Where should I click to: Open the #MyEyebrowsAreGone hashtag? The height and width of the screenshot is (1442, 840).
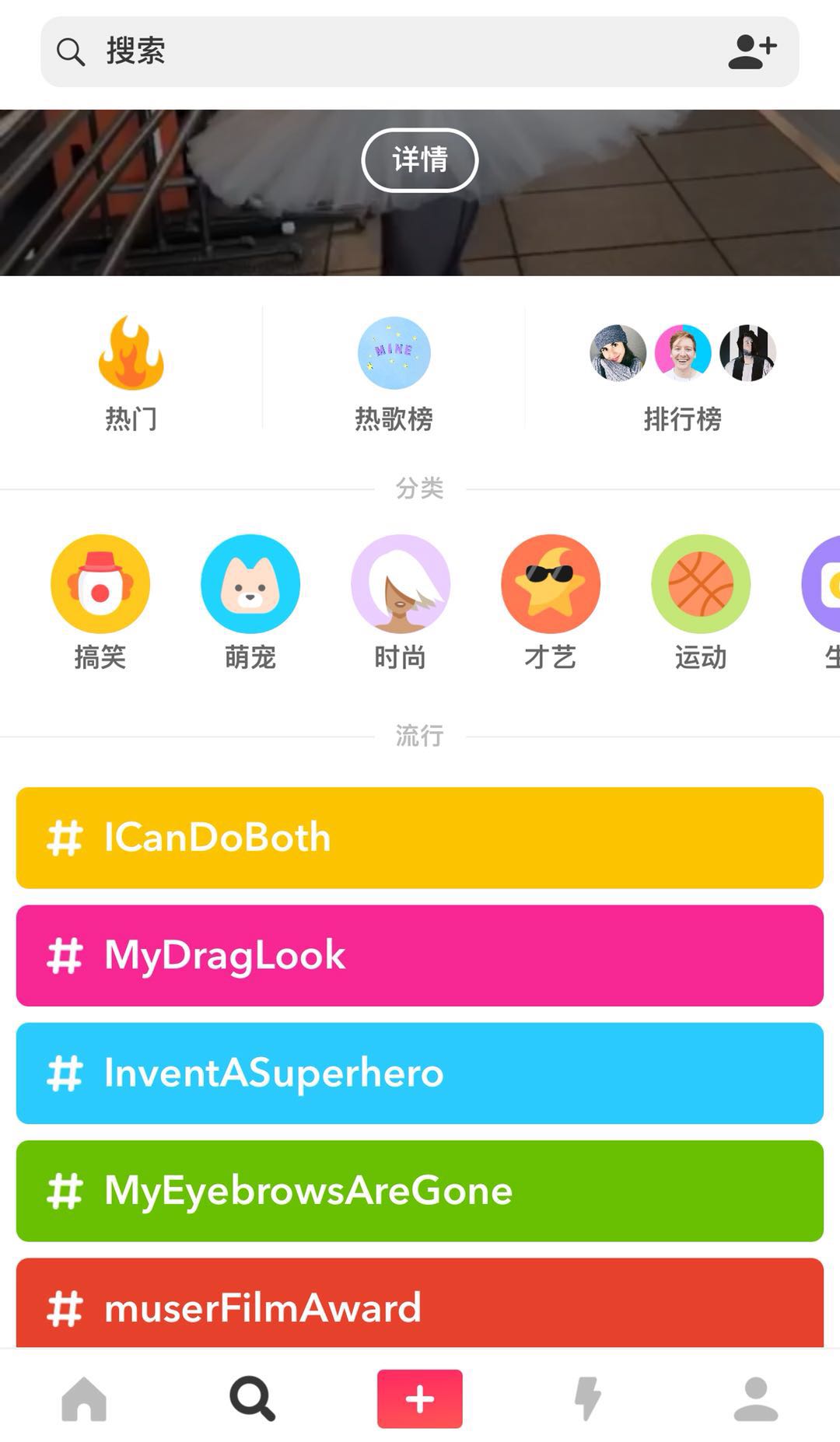point(420,1191)
